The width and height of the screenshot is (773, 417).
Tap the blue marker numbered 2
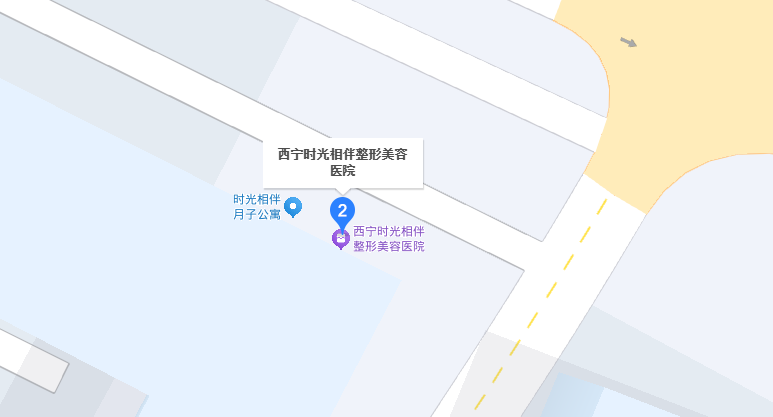[342, 211]
